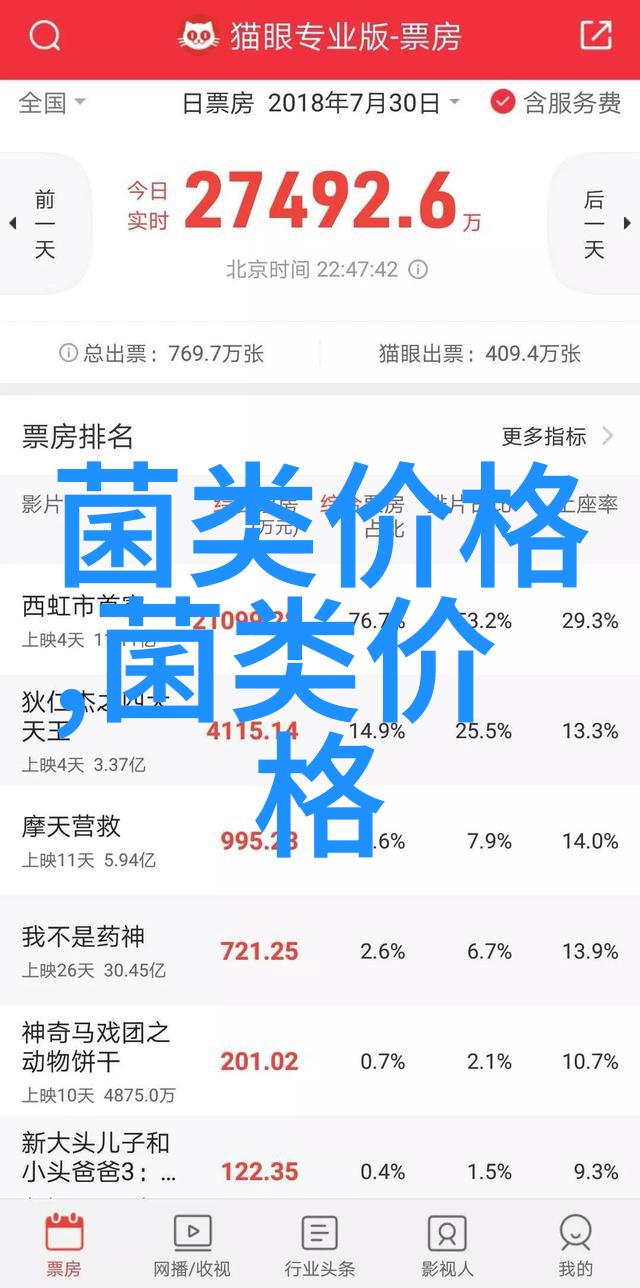Switch to the 行业头条 tab

click(x=320, y=1245)
